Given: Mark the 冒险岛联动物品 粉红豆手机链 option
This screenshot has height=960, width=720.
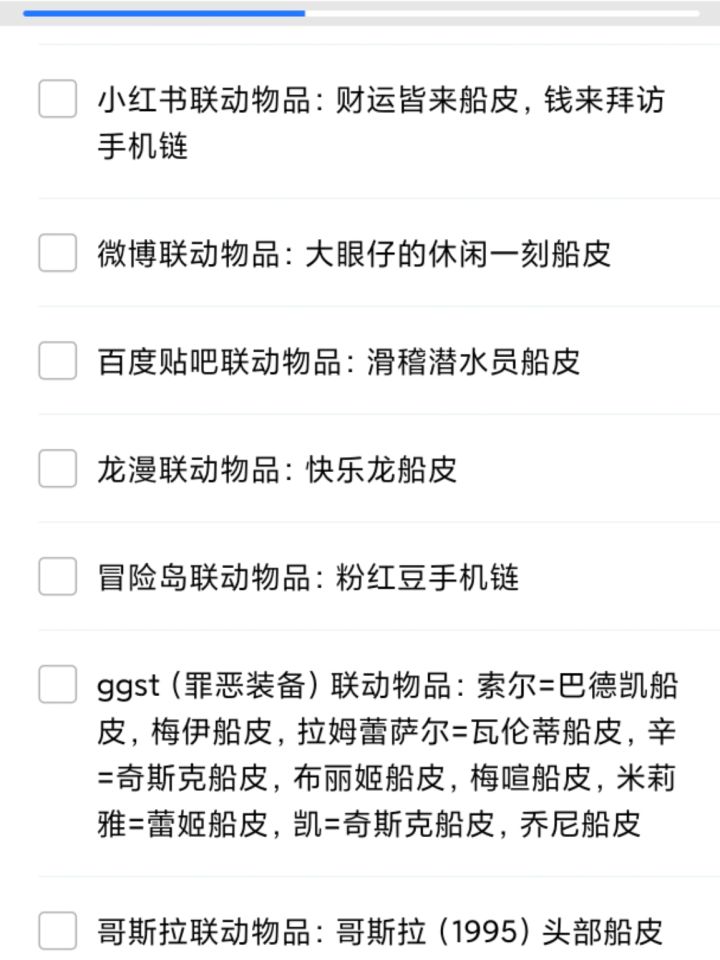Looking at the screenshot, I should tap(58, 576).
